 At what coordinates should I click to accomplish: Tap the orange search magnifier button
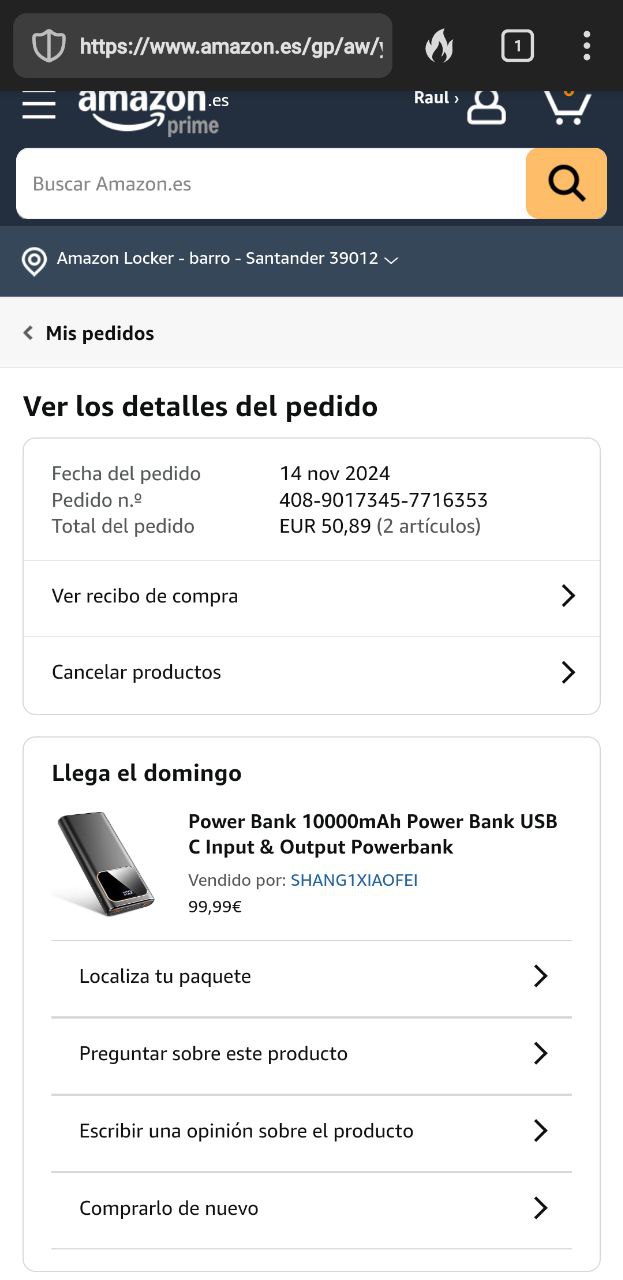566,184
